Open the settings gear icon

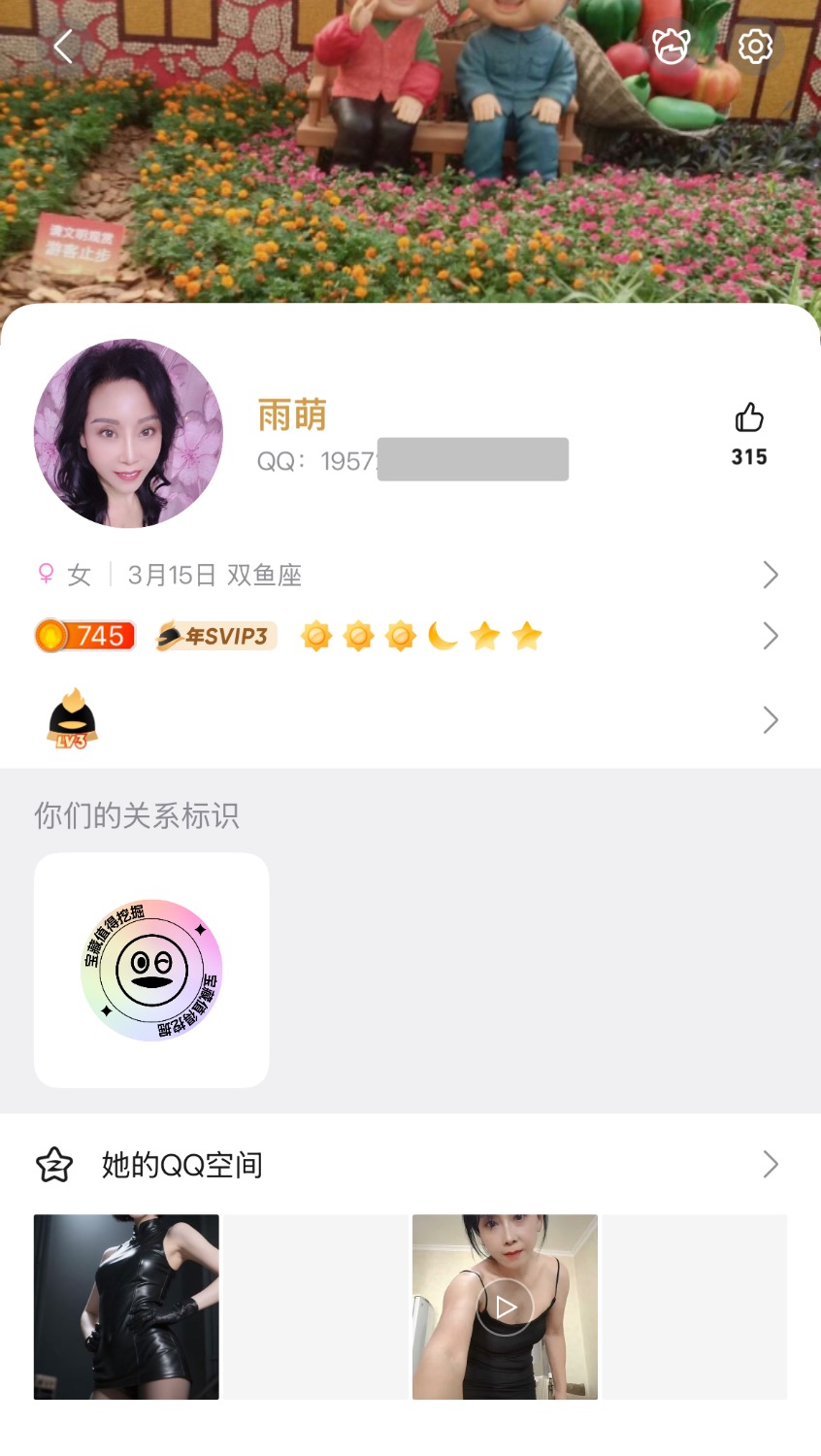[x=755, y=46]
